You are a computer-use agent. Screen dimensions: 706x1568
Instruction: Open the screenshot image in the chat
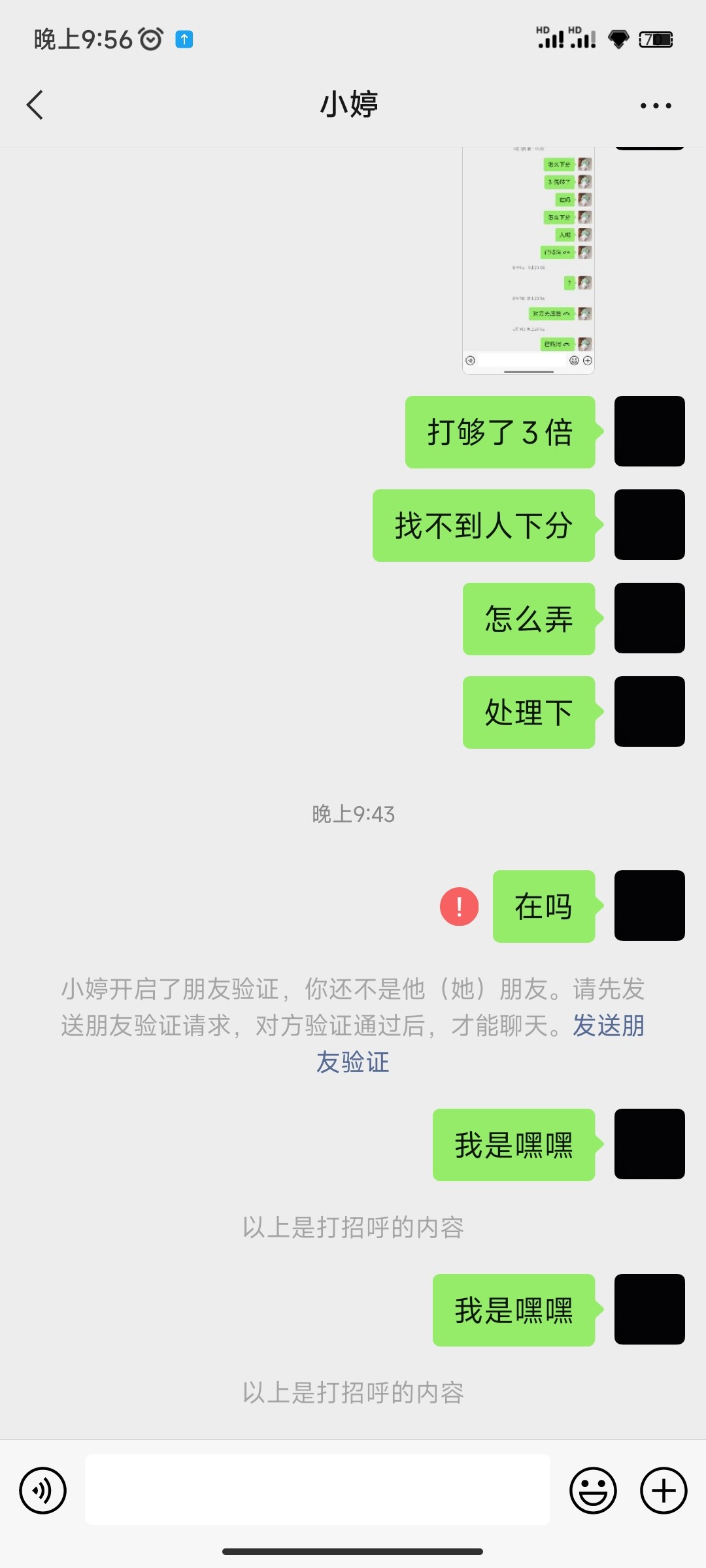click(528, 258)
